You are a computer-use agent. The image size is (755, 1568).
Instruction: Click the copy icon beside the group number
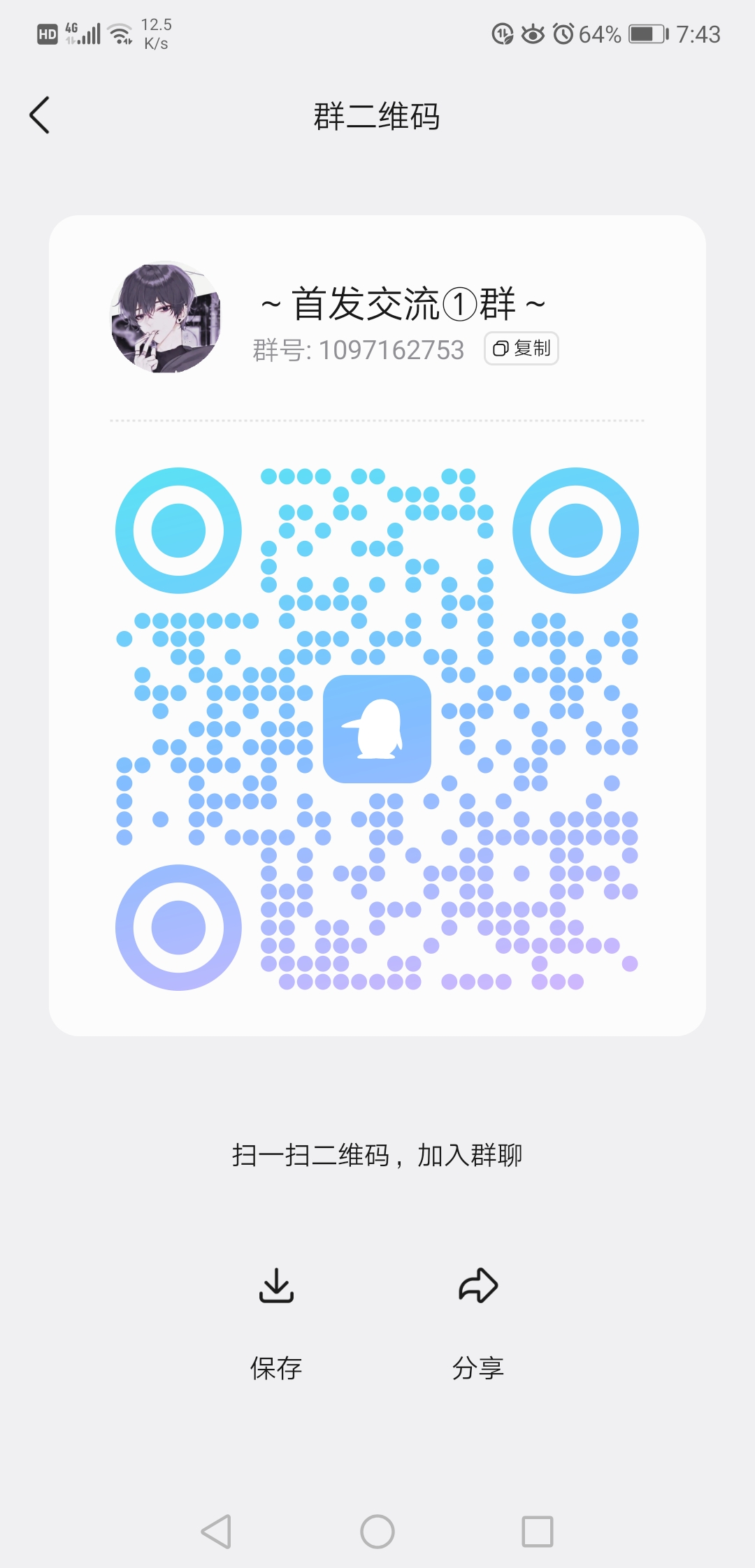501,349
